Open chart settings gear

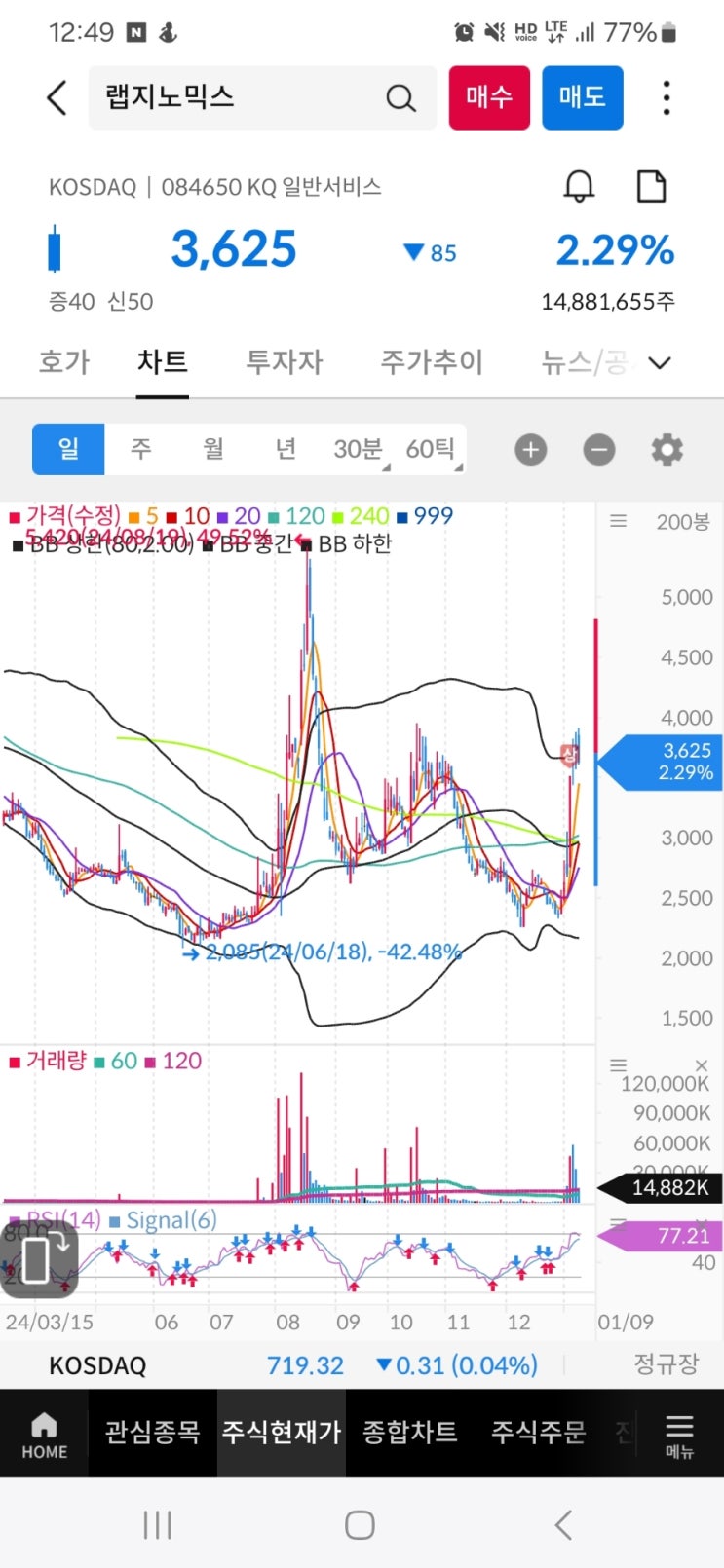pos(667,450)
